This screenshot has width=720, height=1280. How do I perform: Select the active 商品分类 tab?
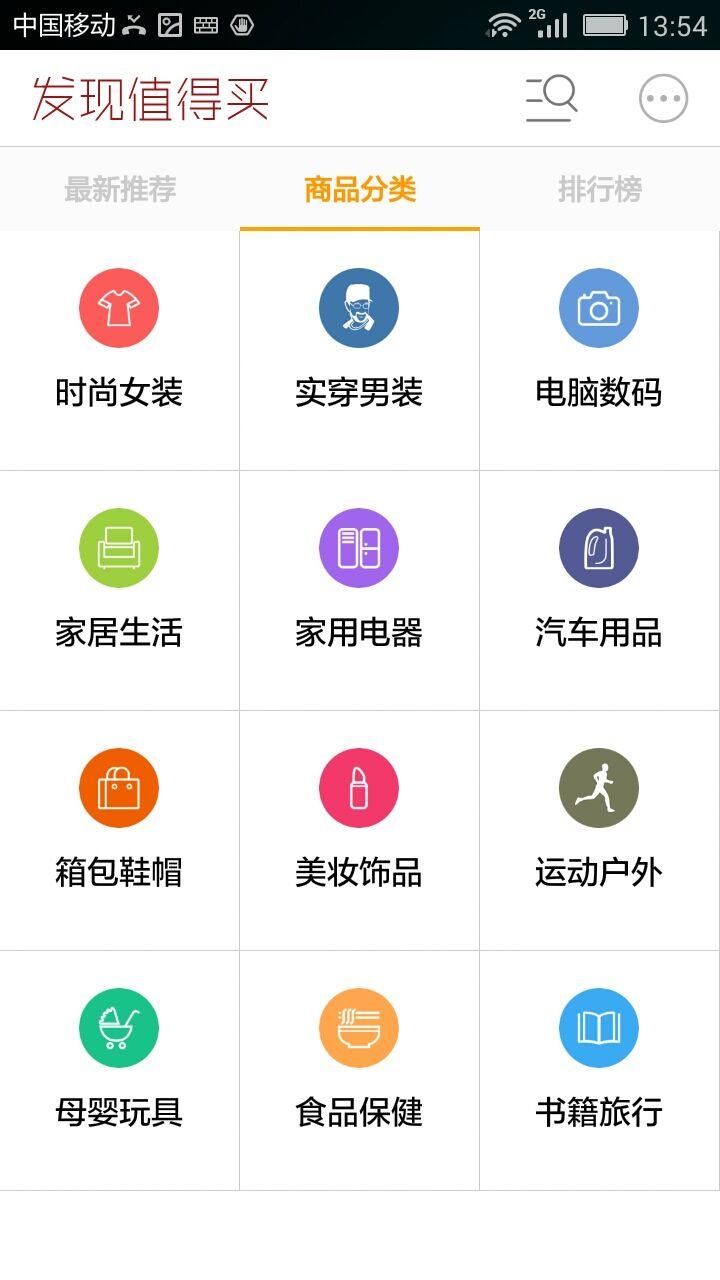359,188
